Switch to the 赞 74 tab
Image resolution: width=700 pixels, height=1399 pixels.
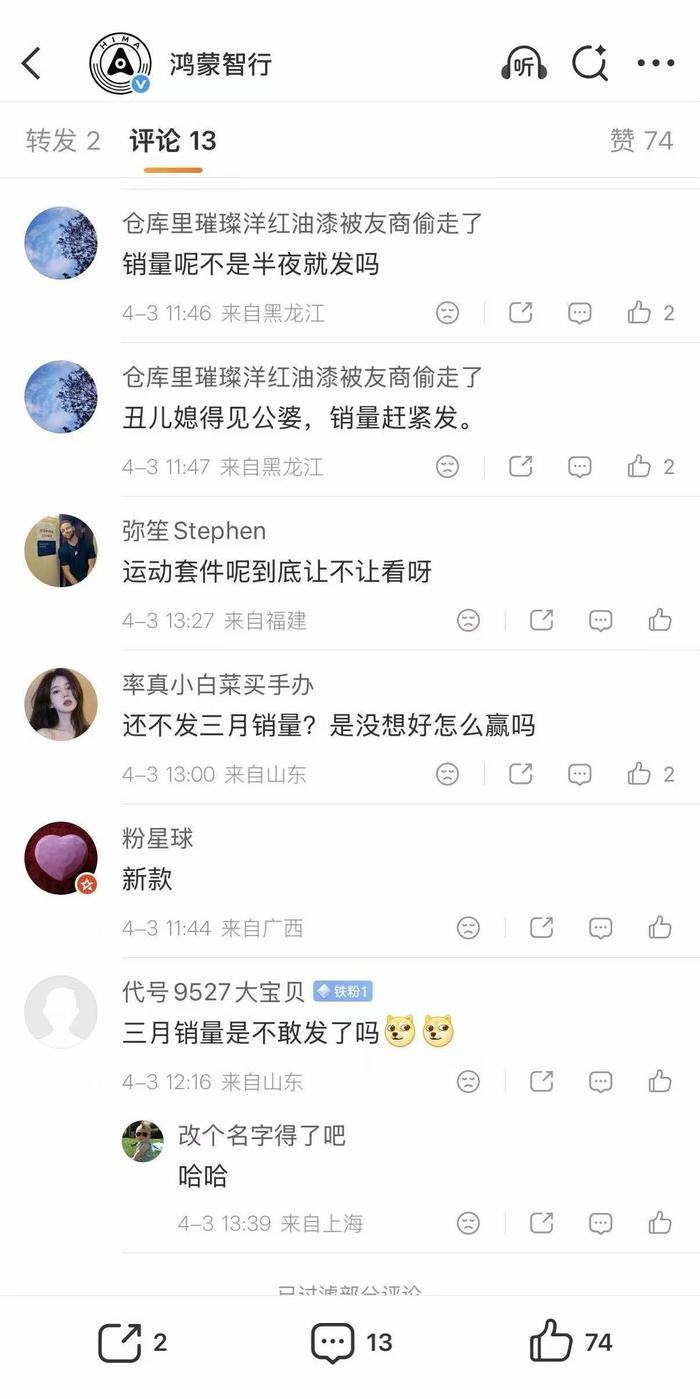click(641, 141)
